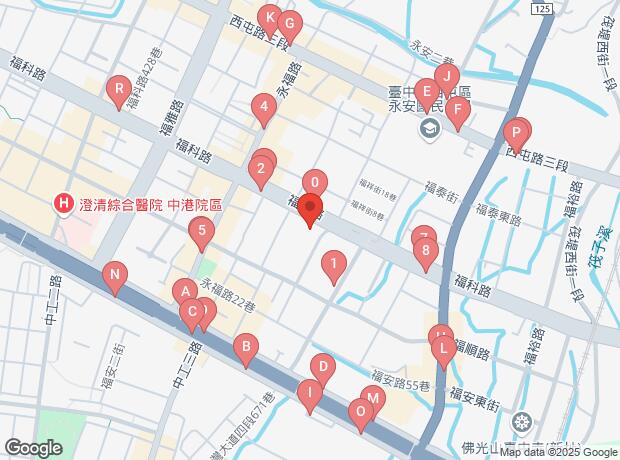The height and width of the screenshot is (460, 620).
Task: Open the pin numbered 8
Action: click(426, 251)
